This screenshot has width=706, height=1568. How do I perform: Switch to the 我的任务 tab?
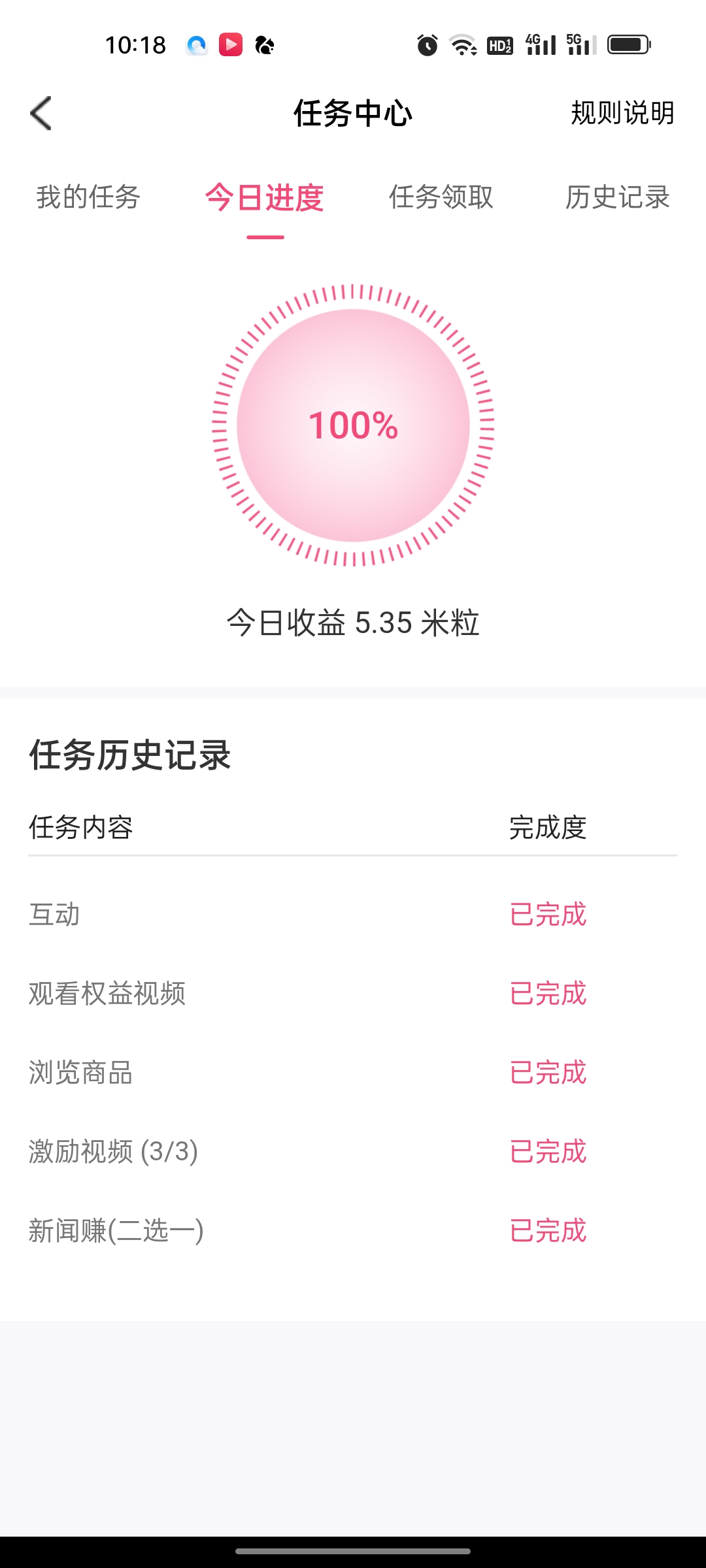(x=88, y=197)
